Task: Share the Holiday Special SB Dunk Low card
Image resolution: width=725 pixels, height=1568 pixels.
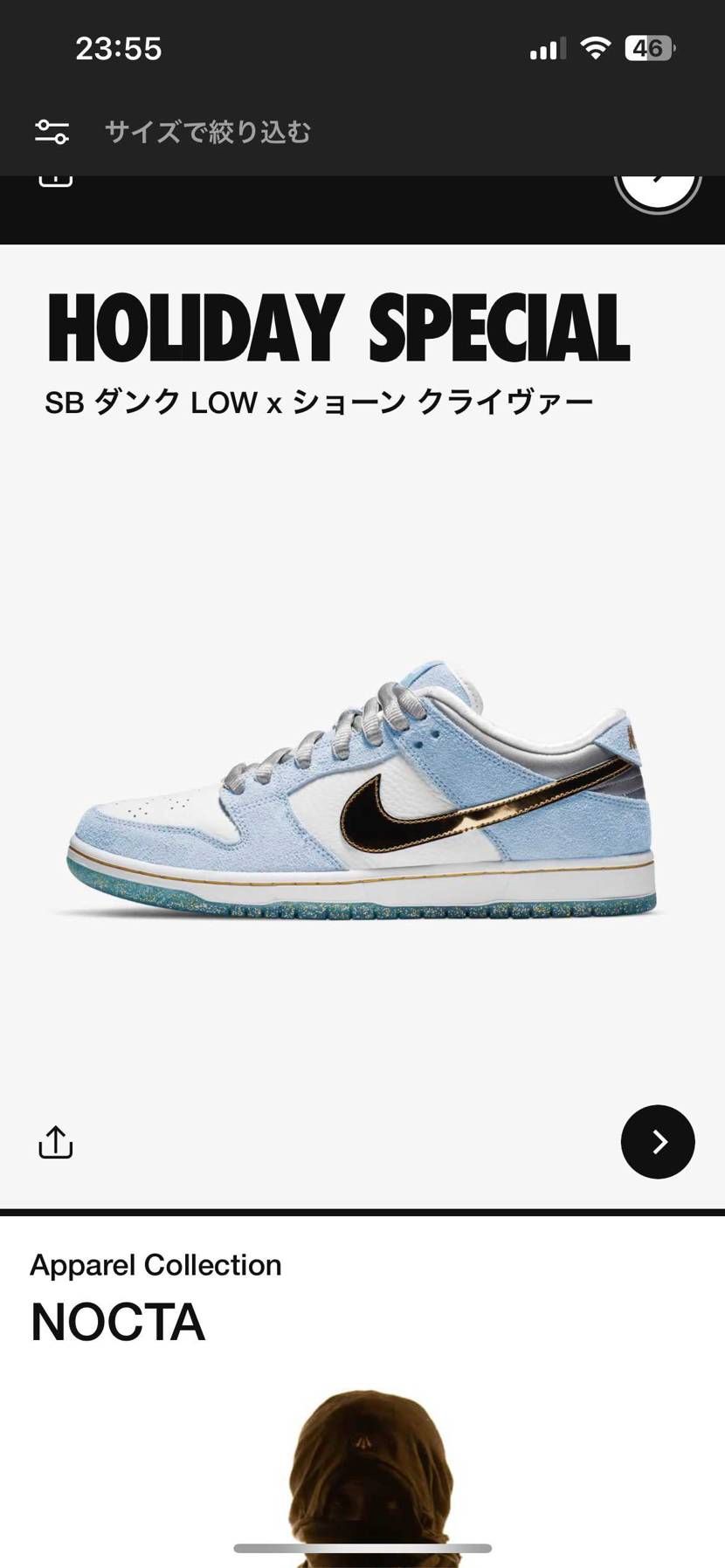Action: coord(56,1142)
